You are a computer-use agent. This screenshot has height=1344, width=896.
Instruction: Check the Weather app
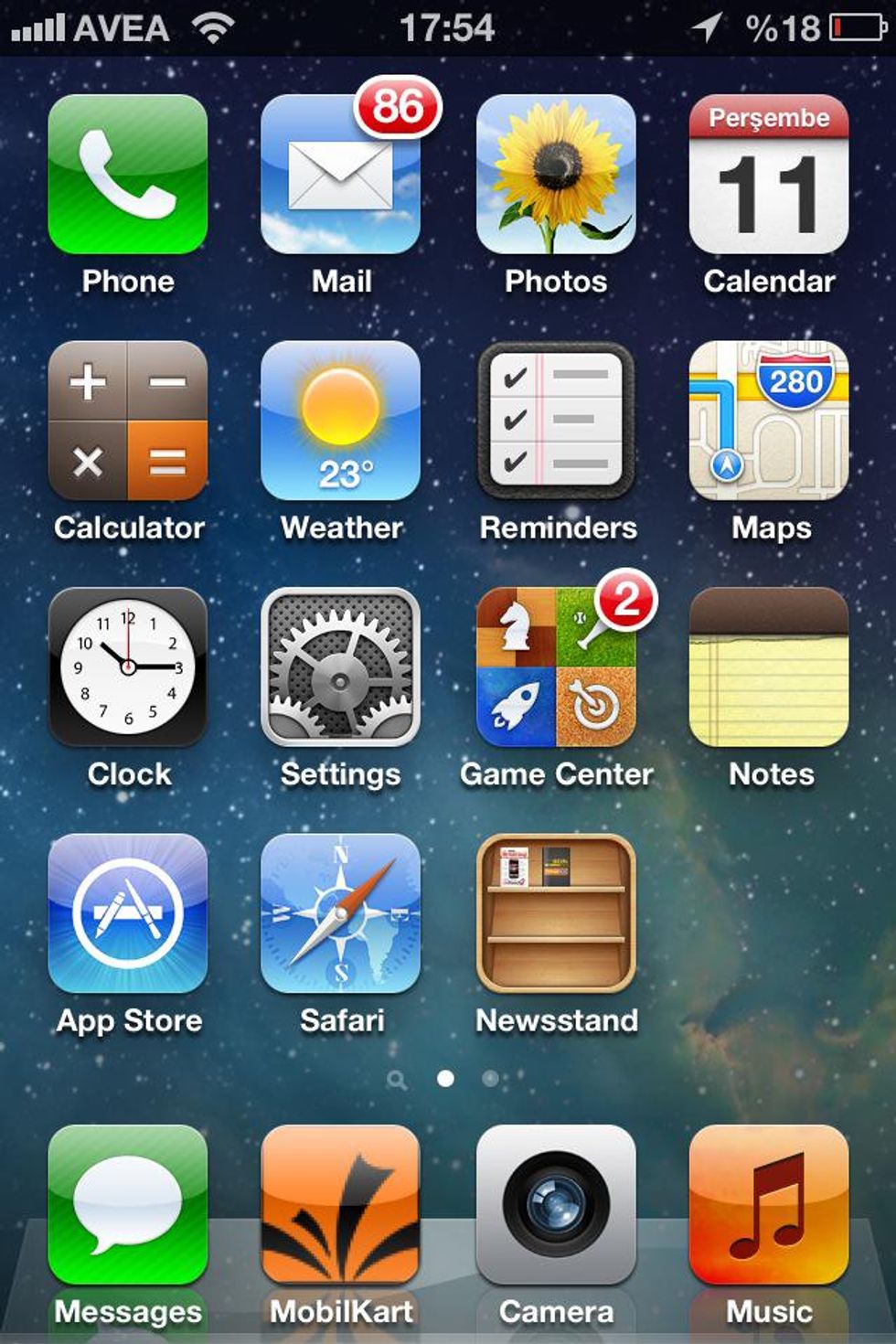340,421
